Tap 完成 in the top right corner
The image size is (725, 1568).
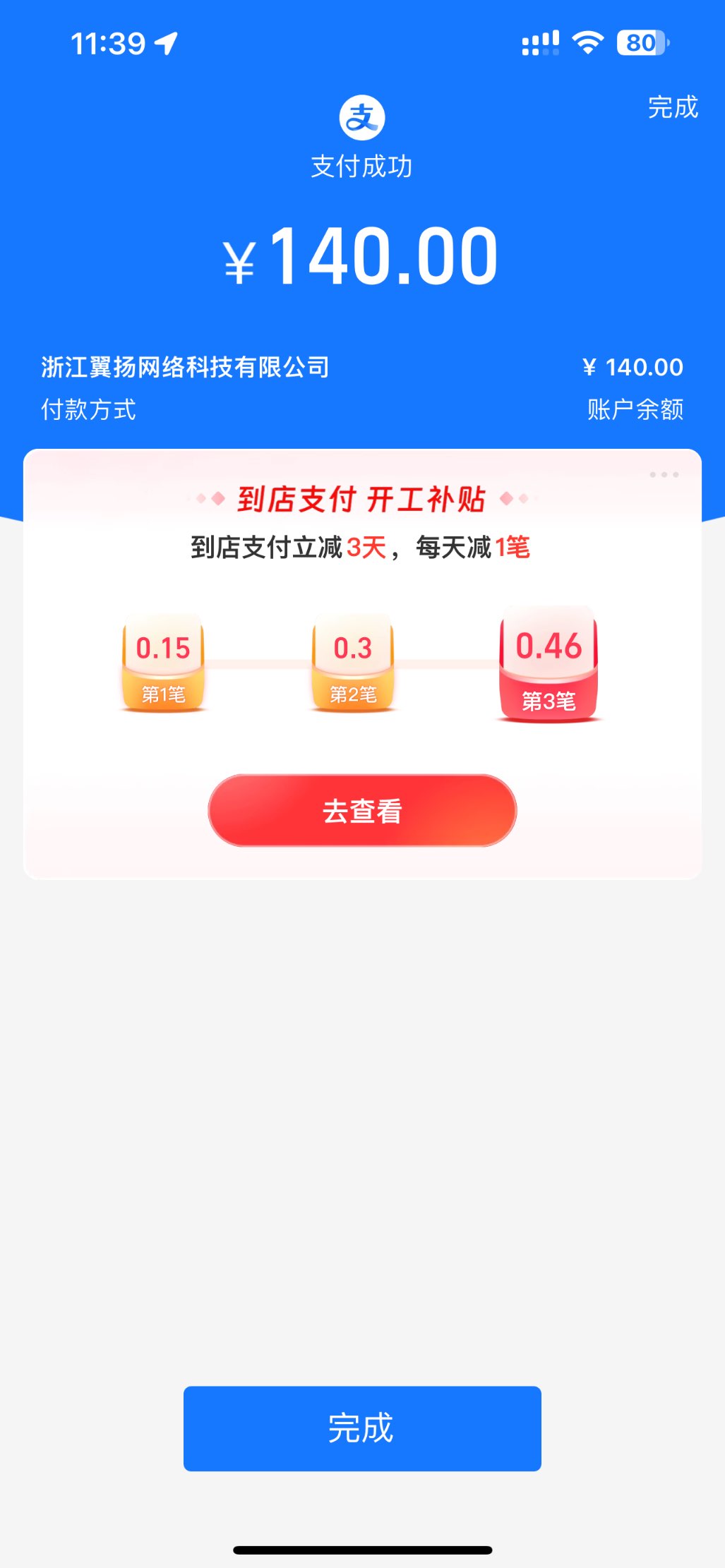(x=672, y=107)
